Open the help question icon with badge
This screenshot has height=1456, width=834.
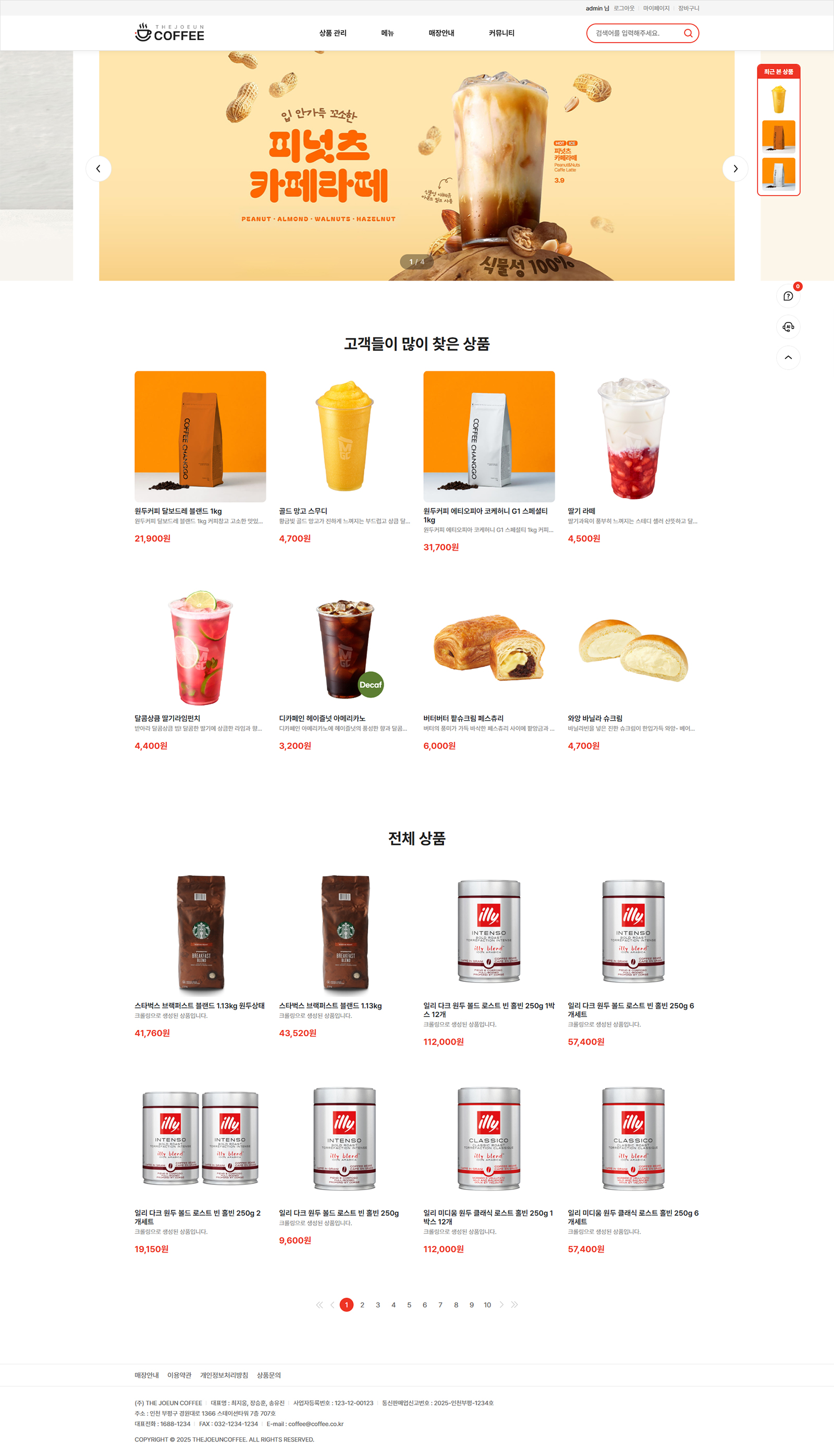788,296
